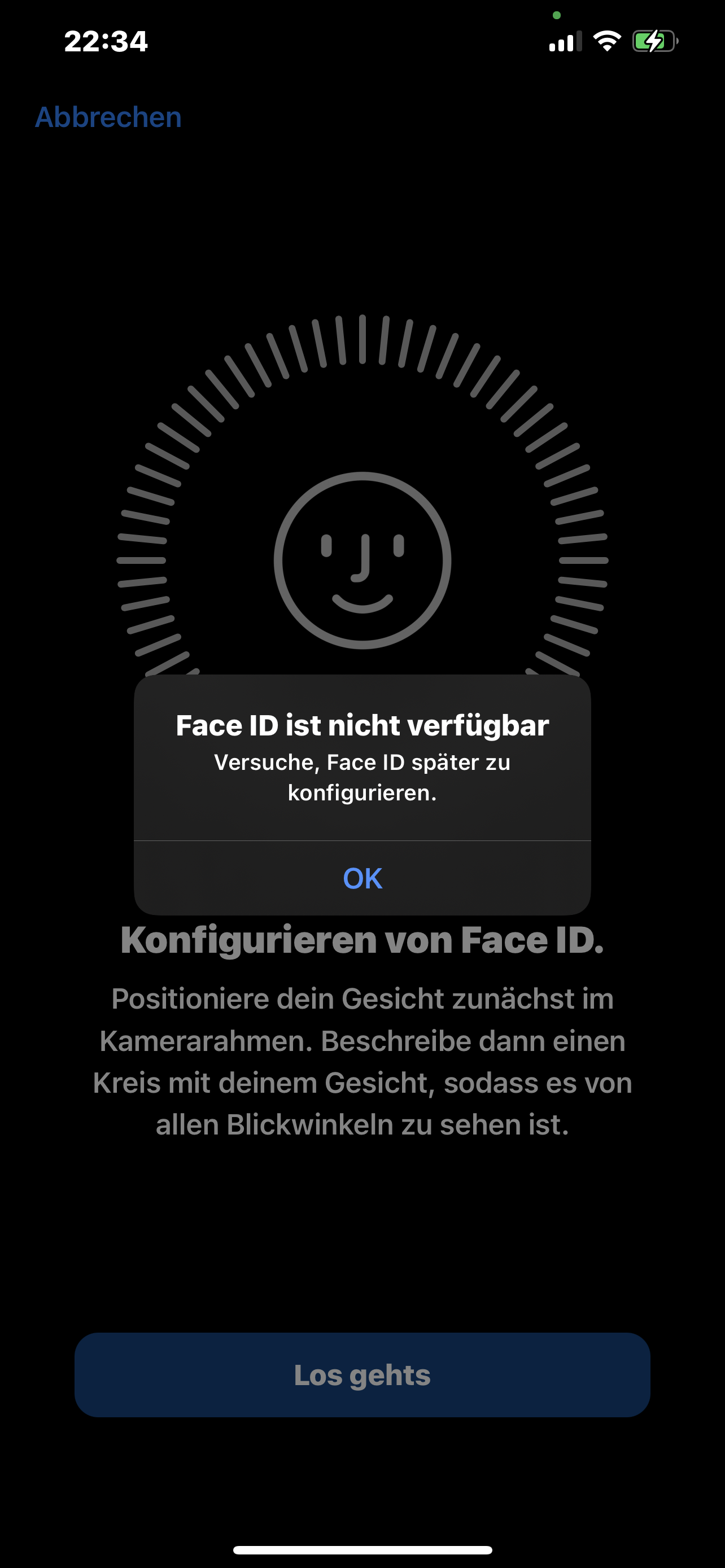Dismiss the Face ID alert with OK
This screenshot has width=725, height=1568.
tap(362, 878)
